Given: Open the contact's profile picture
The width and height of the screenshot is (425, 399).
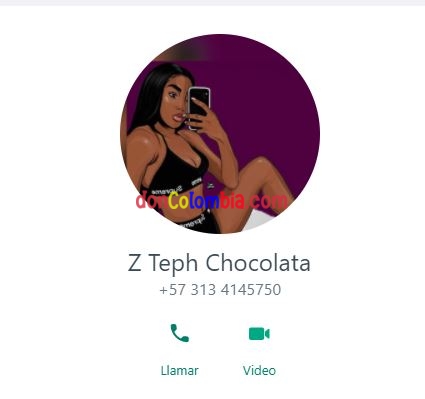Looking at the screenshot, I should click(220, 134).
